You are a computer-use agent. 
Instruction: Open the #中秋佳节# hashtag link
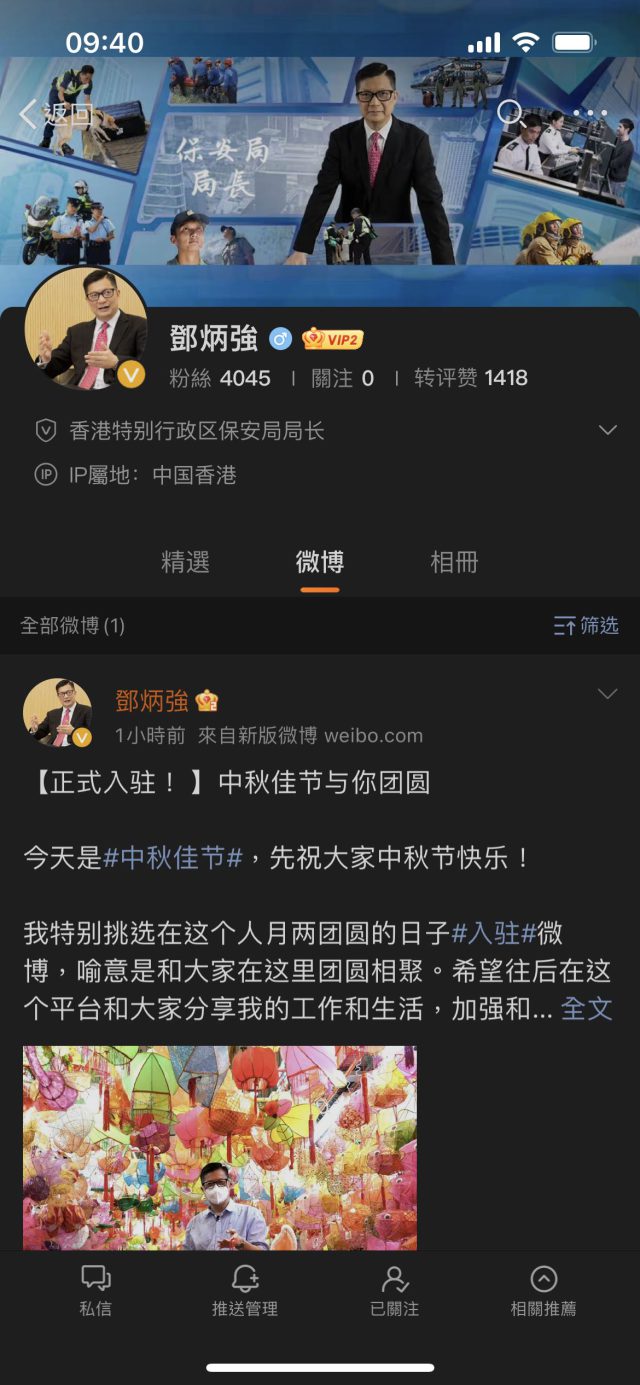(x=173, y=858)
